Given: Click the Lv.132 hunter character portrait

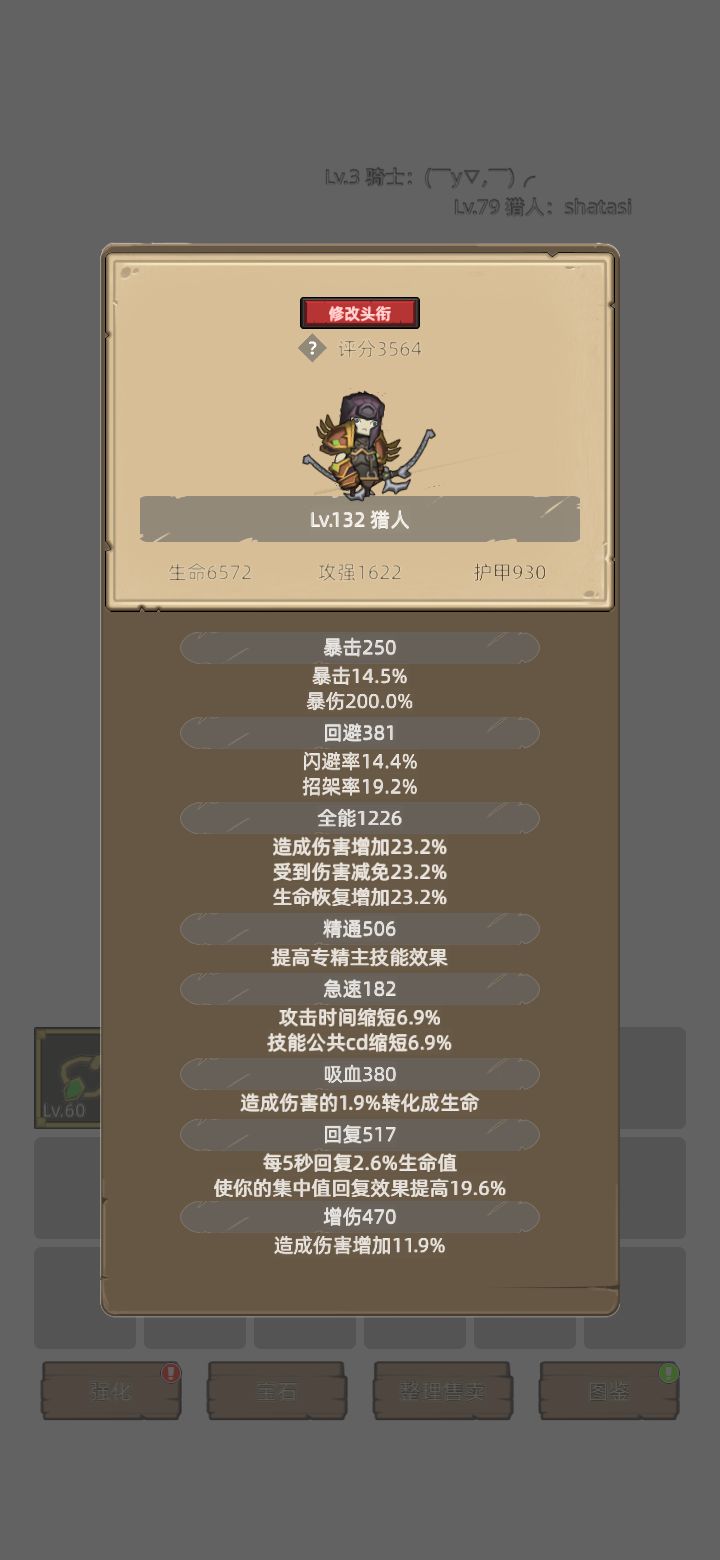Looking at the screenshot, I should click(358, 445).
